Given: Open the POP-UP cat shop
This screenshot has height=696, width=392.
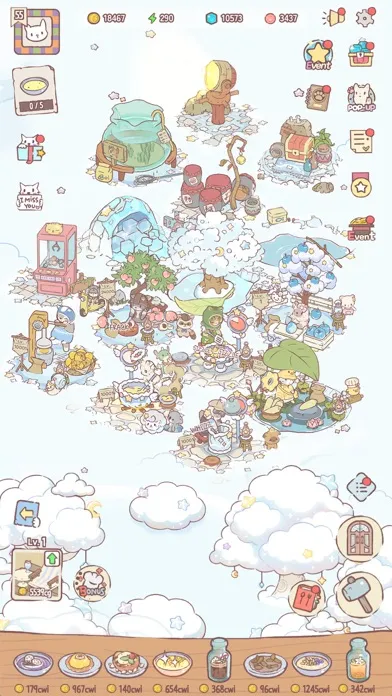Looking at the screenshot, I should [361, 97].
